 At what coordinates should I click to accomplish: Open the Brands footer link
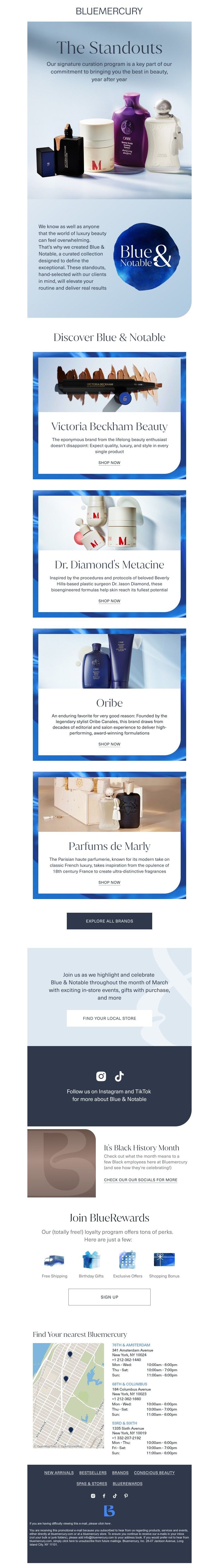[x=120, y=1472]
